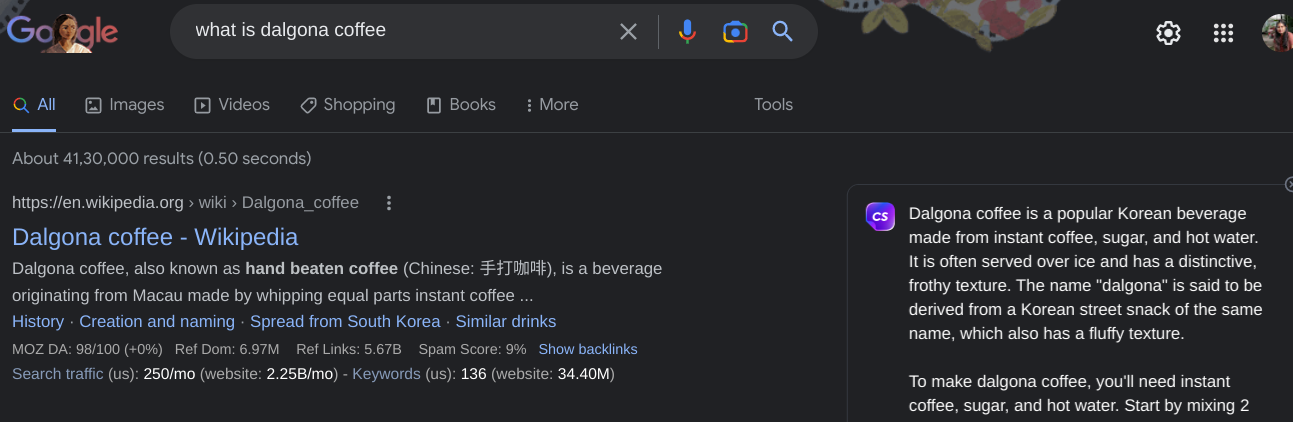Open the Spread from South Korea link
1293x422 pixels.
pyautogui.click(x=345, y=321)
